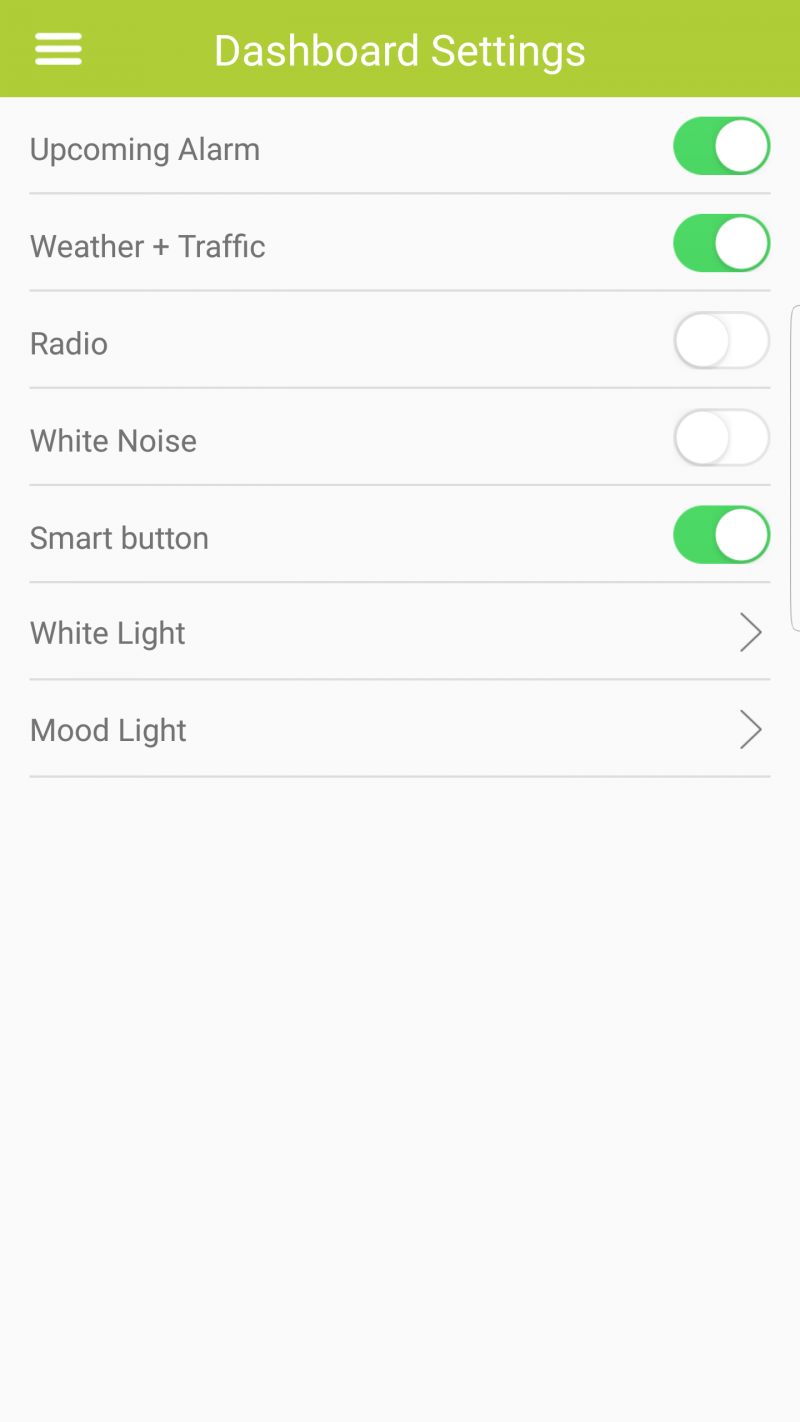Tap the White Noise row text
This screenshot has width=800, height=1422.
click(112, 440)
